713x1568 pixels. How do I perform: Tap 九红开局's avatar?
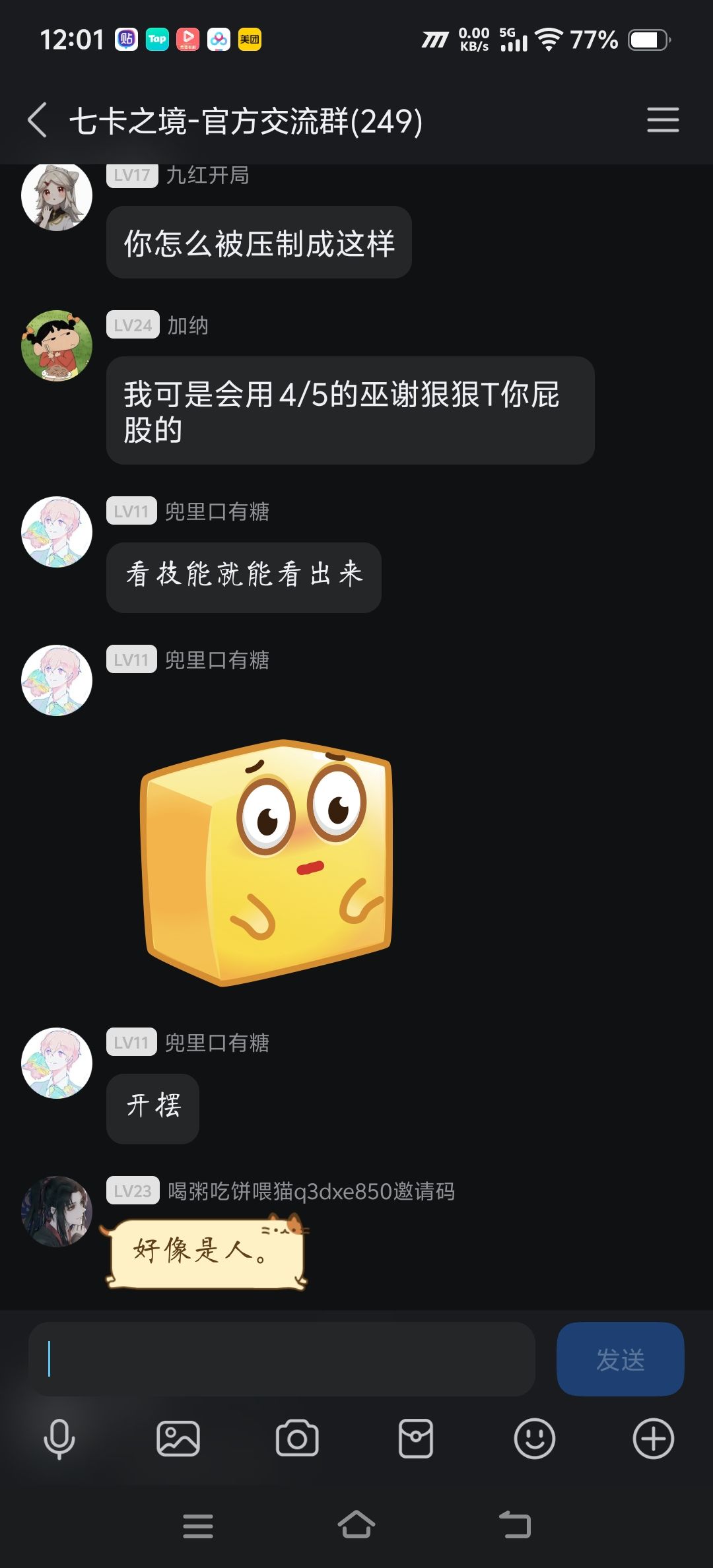pyautogui.click(x=57, y=197)
